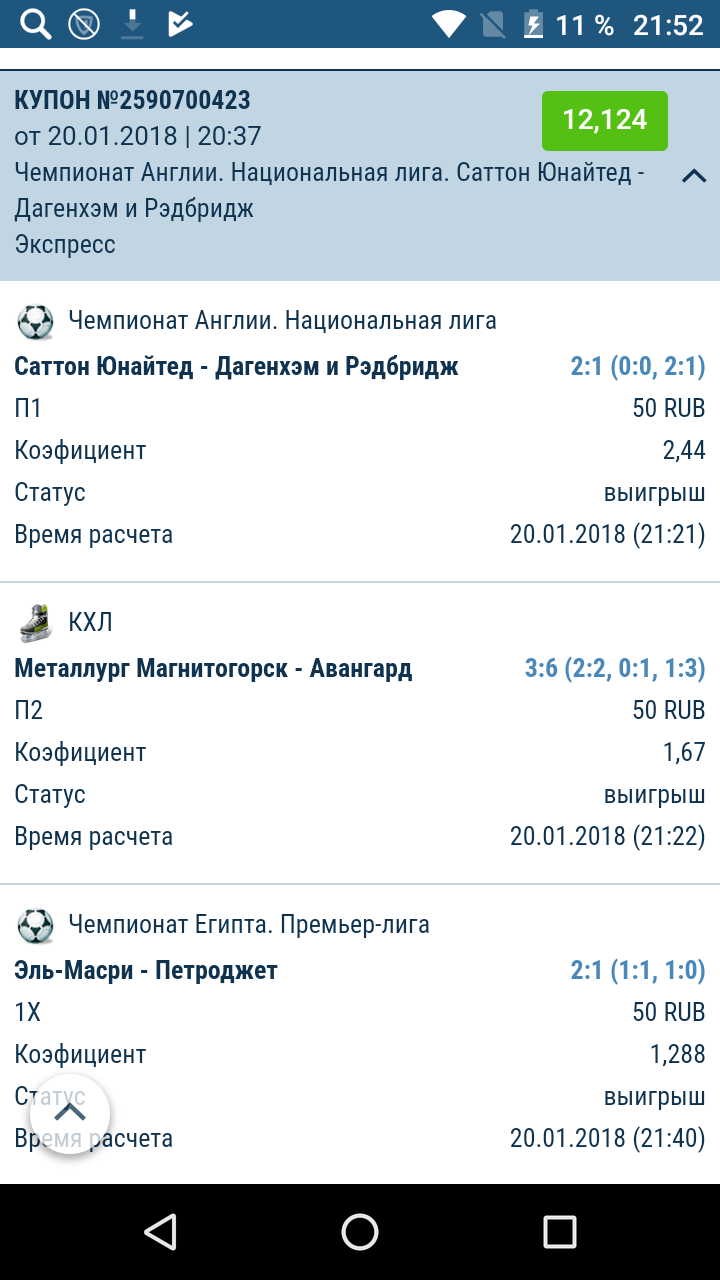Tap the soccer ball icon for the Egypt league
Image resolution: width=720 pixels, height=1280 pixels.
[x=38, y=925]
